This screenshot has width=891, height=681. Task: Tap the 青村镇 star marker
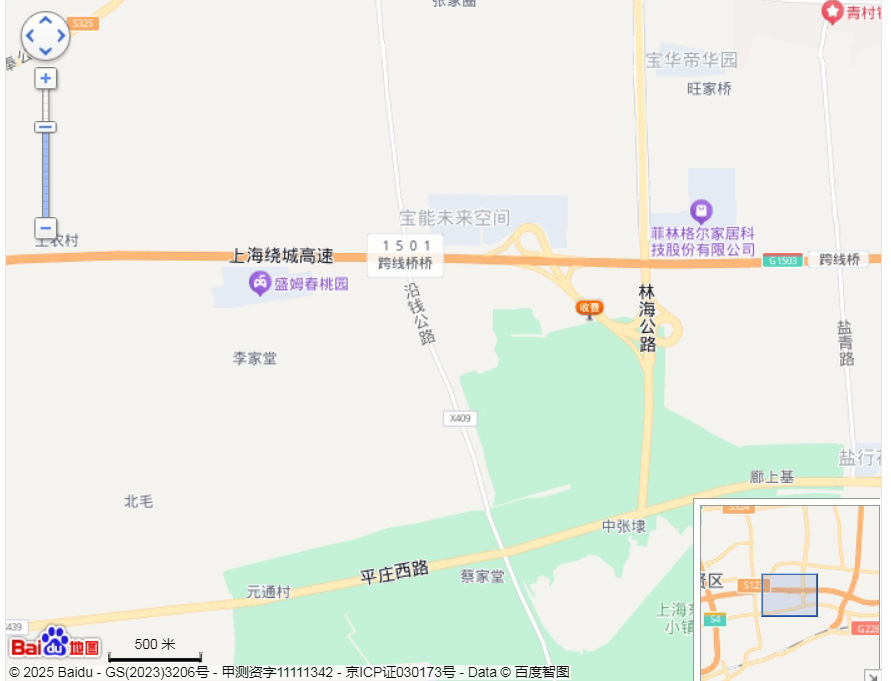point(832,12)
